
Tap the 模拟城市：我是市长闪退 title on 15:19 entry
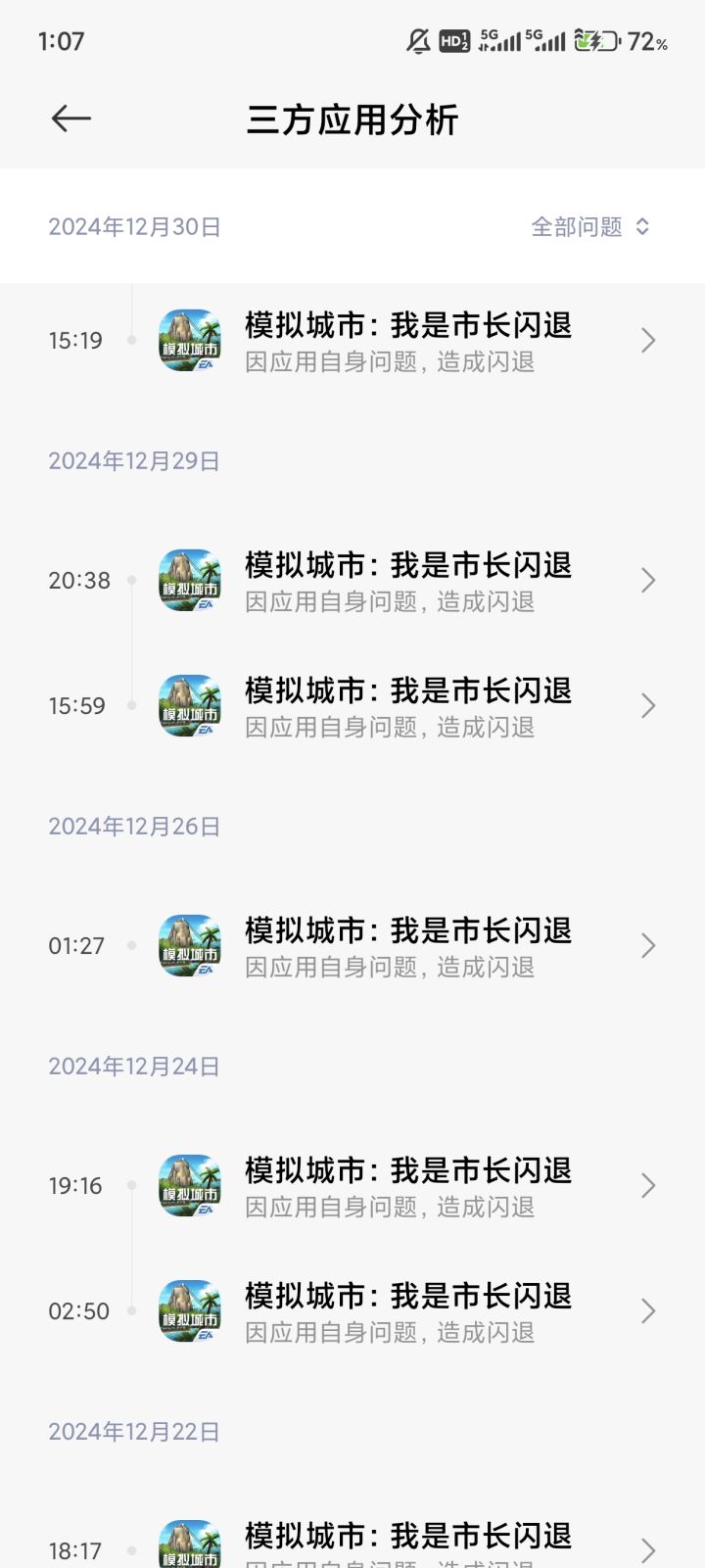click(x=407, y=327)
